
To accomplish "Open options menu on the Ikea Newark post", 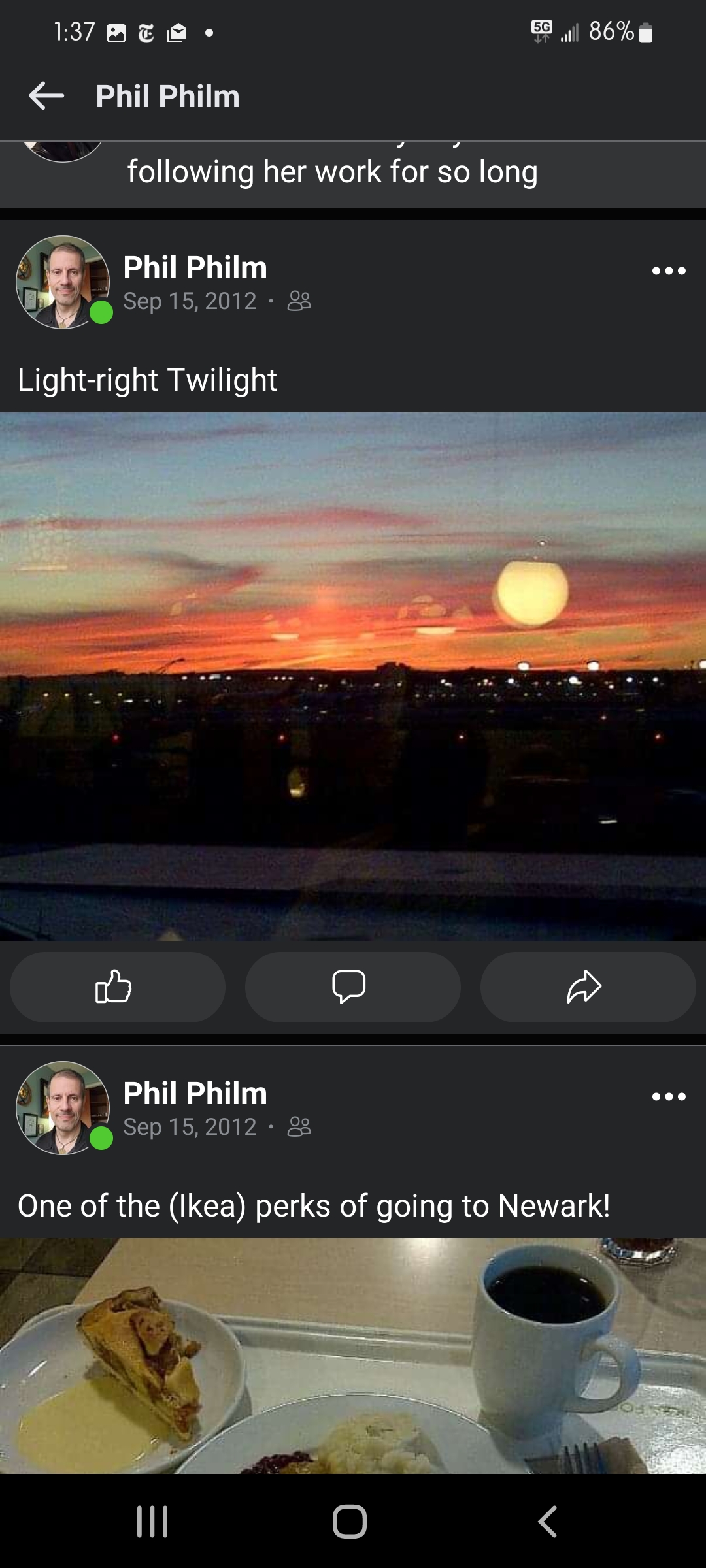I will coord(668,1096).
